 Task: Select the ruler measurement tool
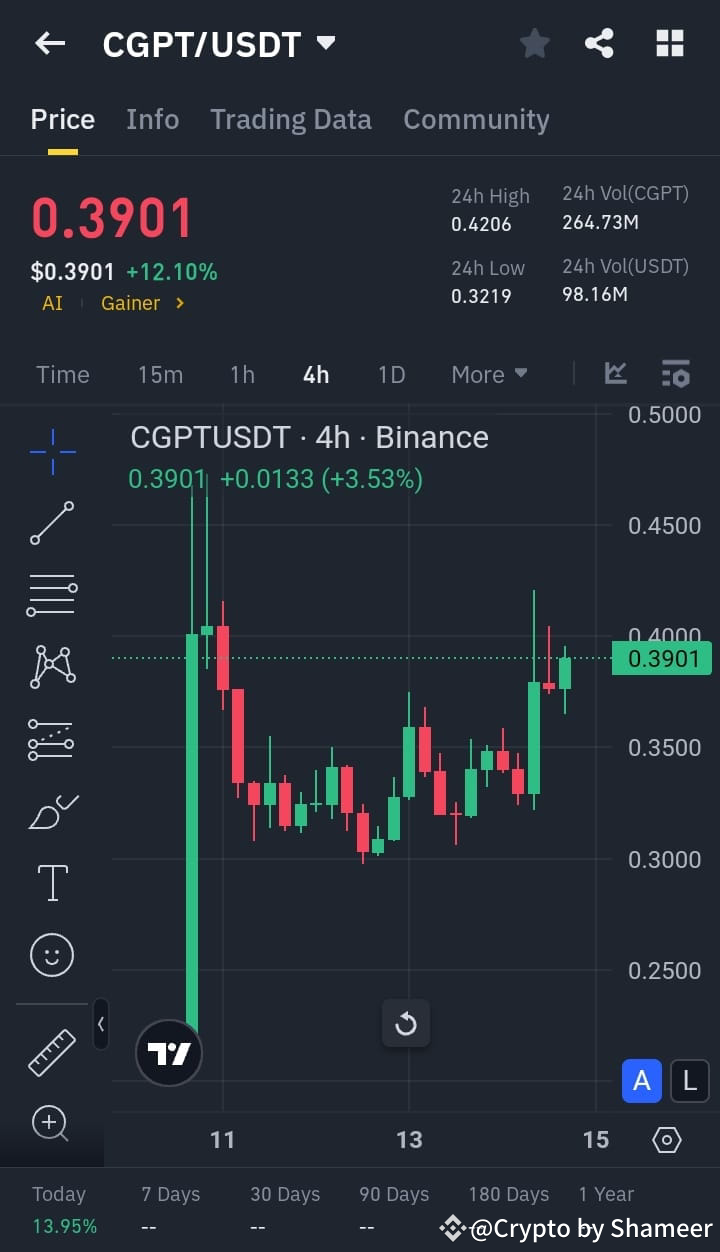tap(51, 1052)
